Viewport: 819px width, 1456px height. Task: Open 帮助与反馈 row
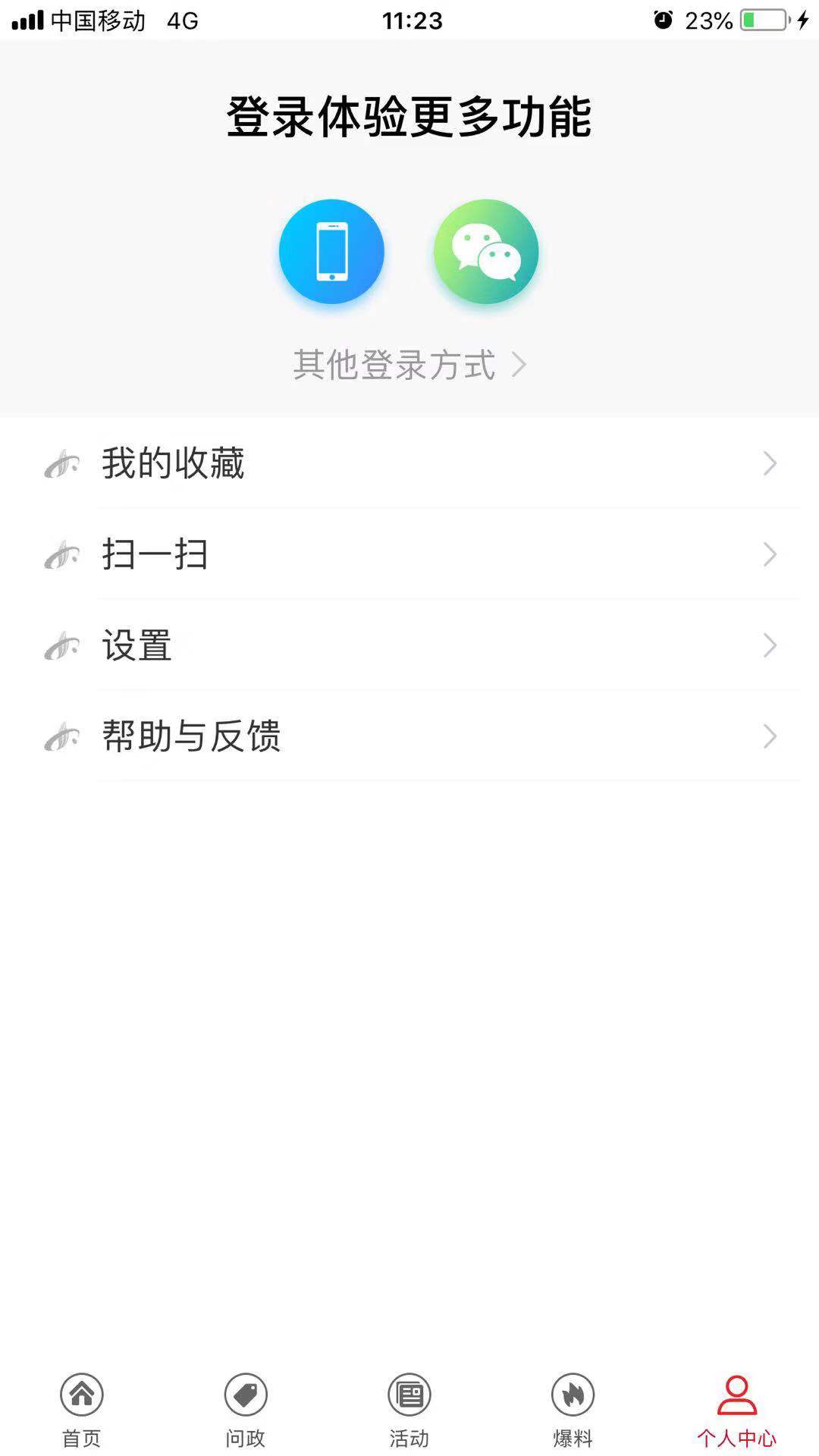409,736
